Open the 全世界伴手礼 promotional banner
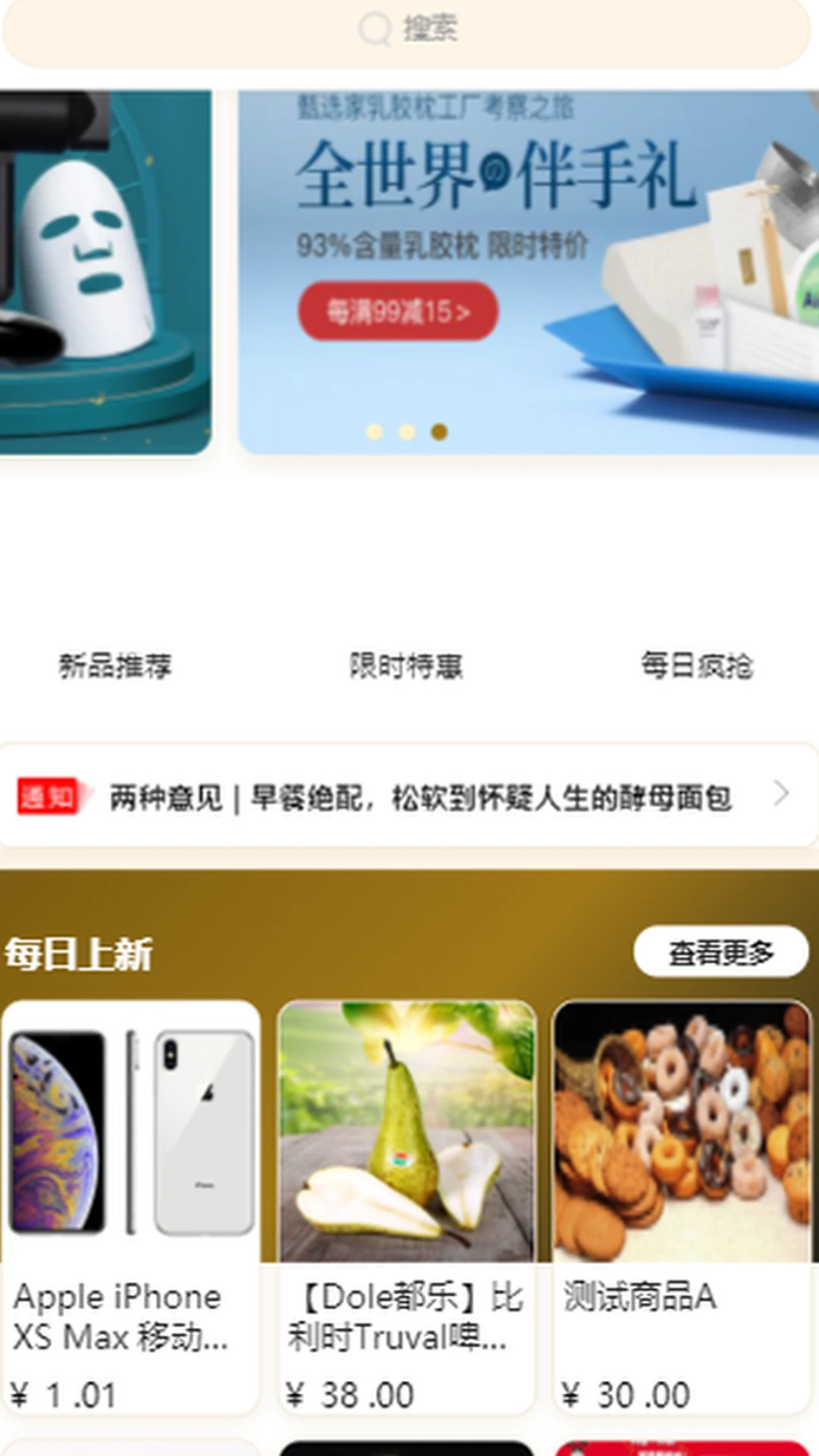Viewport: 819px width, 1456px height. pyautogui.click(x=529, y=272)
